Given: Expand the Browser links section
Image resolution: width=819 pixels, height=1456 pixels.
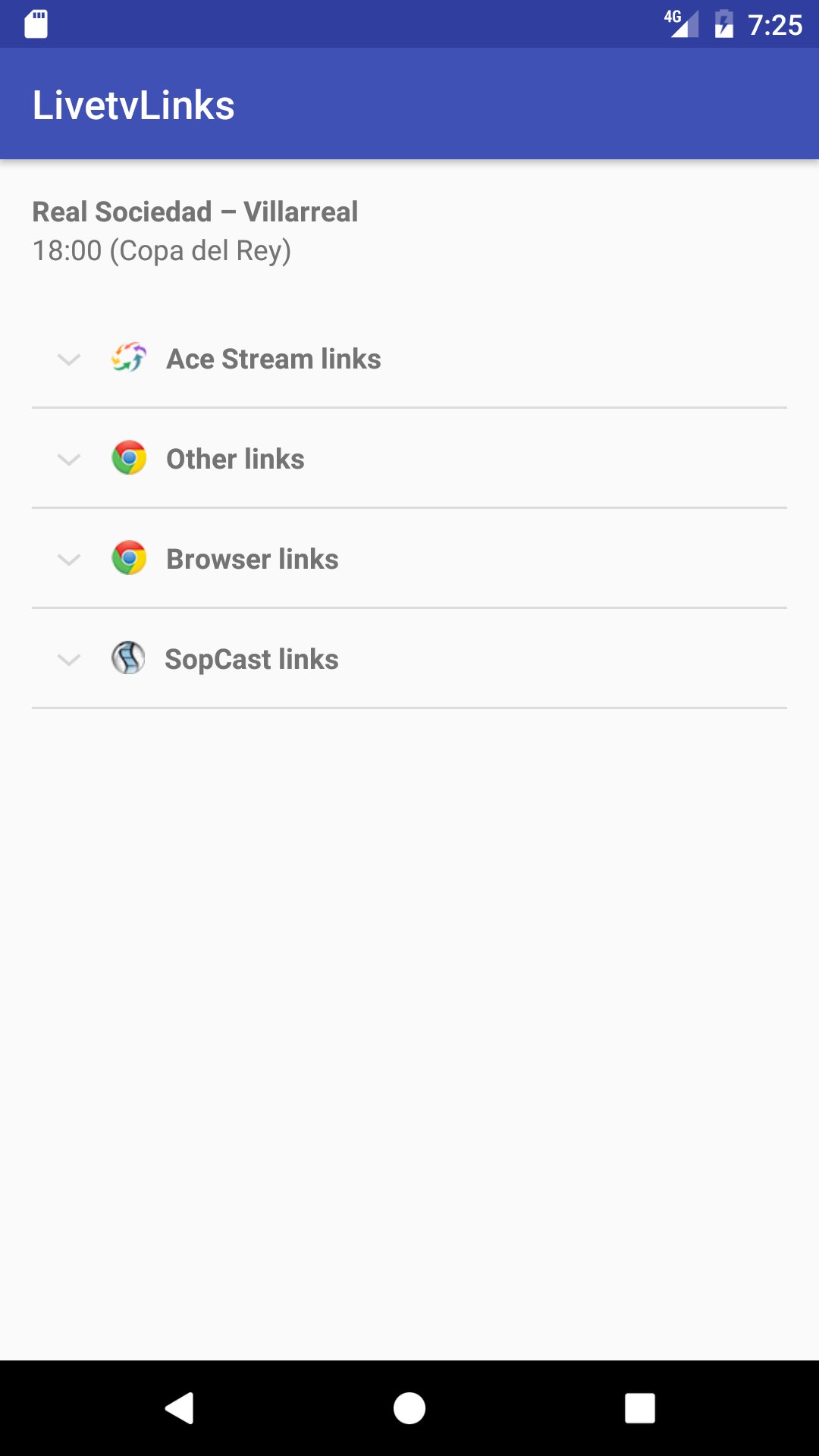Looking at the screenshot, I should 67,559.
